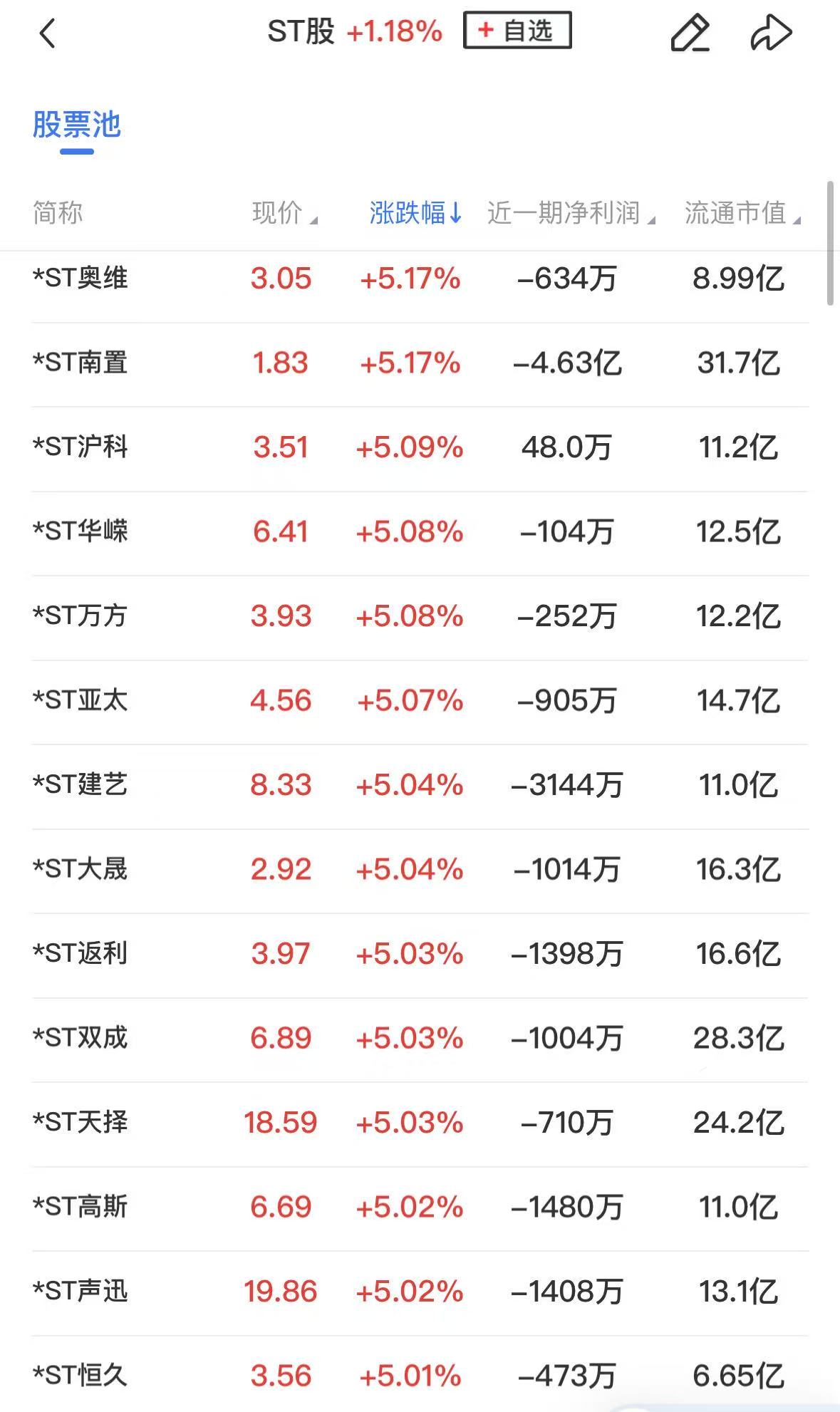Open the *ST南置 stock row
The image size is (840, 1412).
(420, 363)
